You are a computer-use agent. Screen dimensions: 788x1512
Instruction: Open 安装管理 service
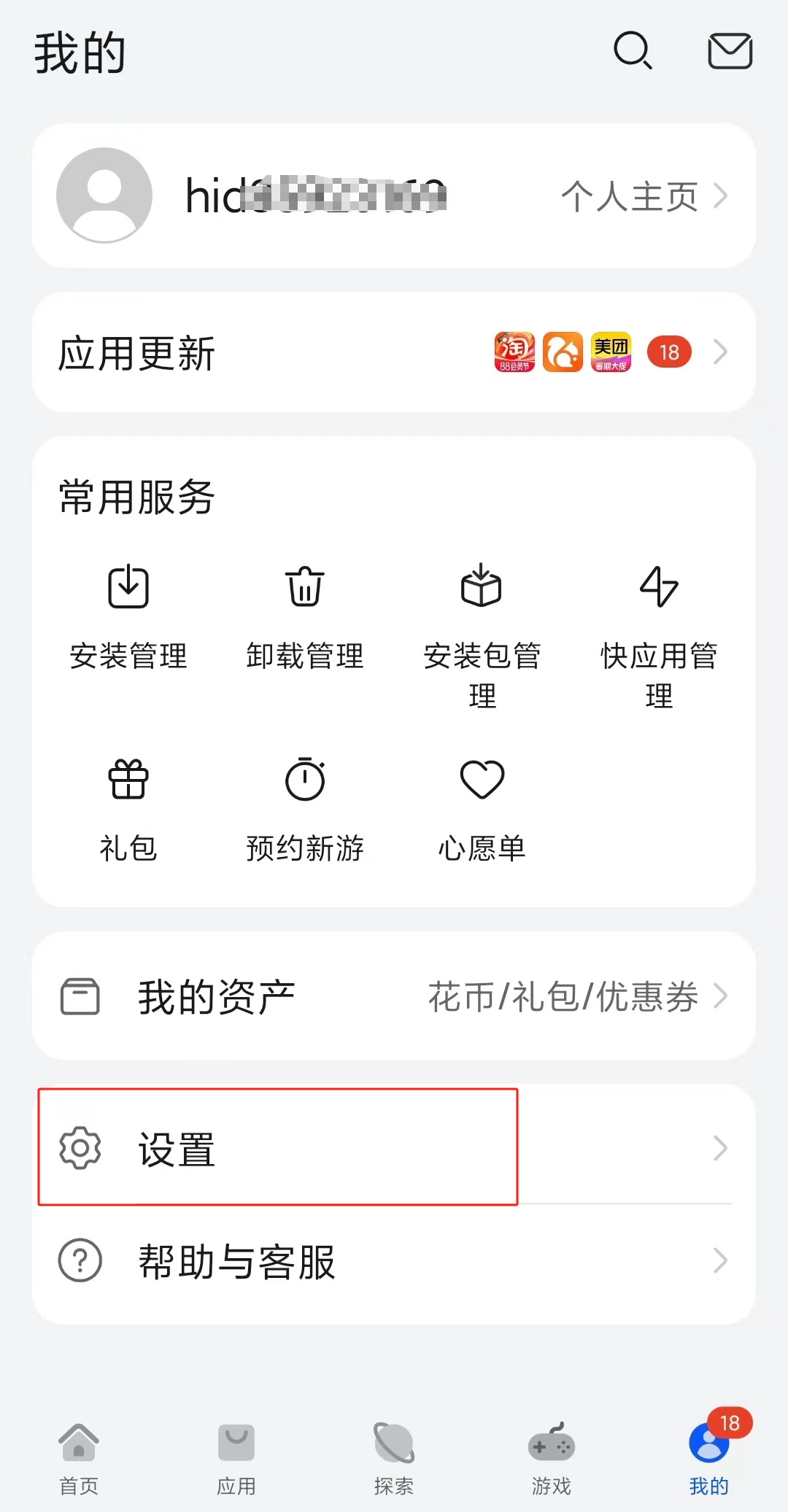(128, 616)
